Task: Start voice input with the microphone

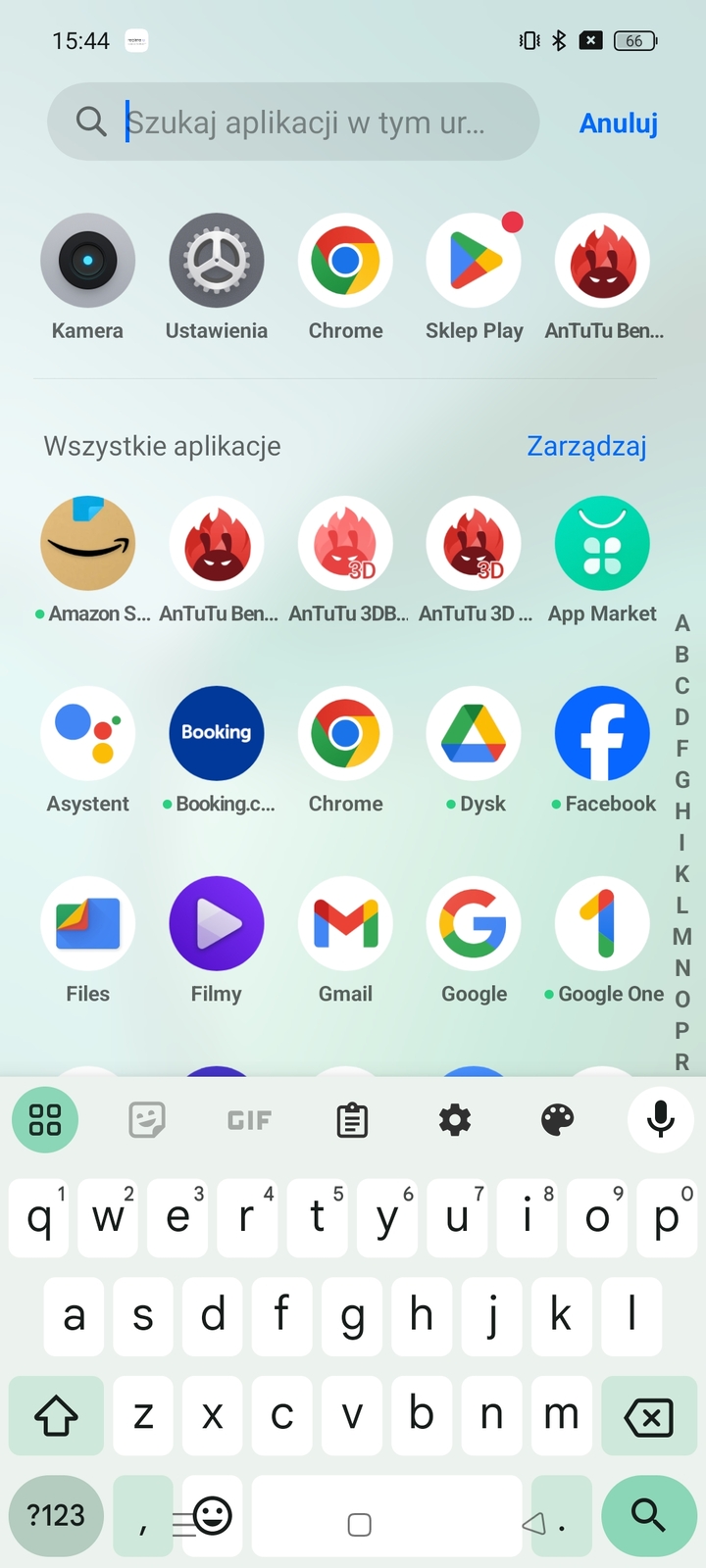Action: 660,1119
